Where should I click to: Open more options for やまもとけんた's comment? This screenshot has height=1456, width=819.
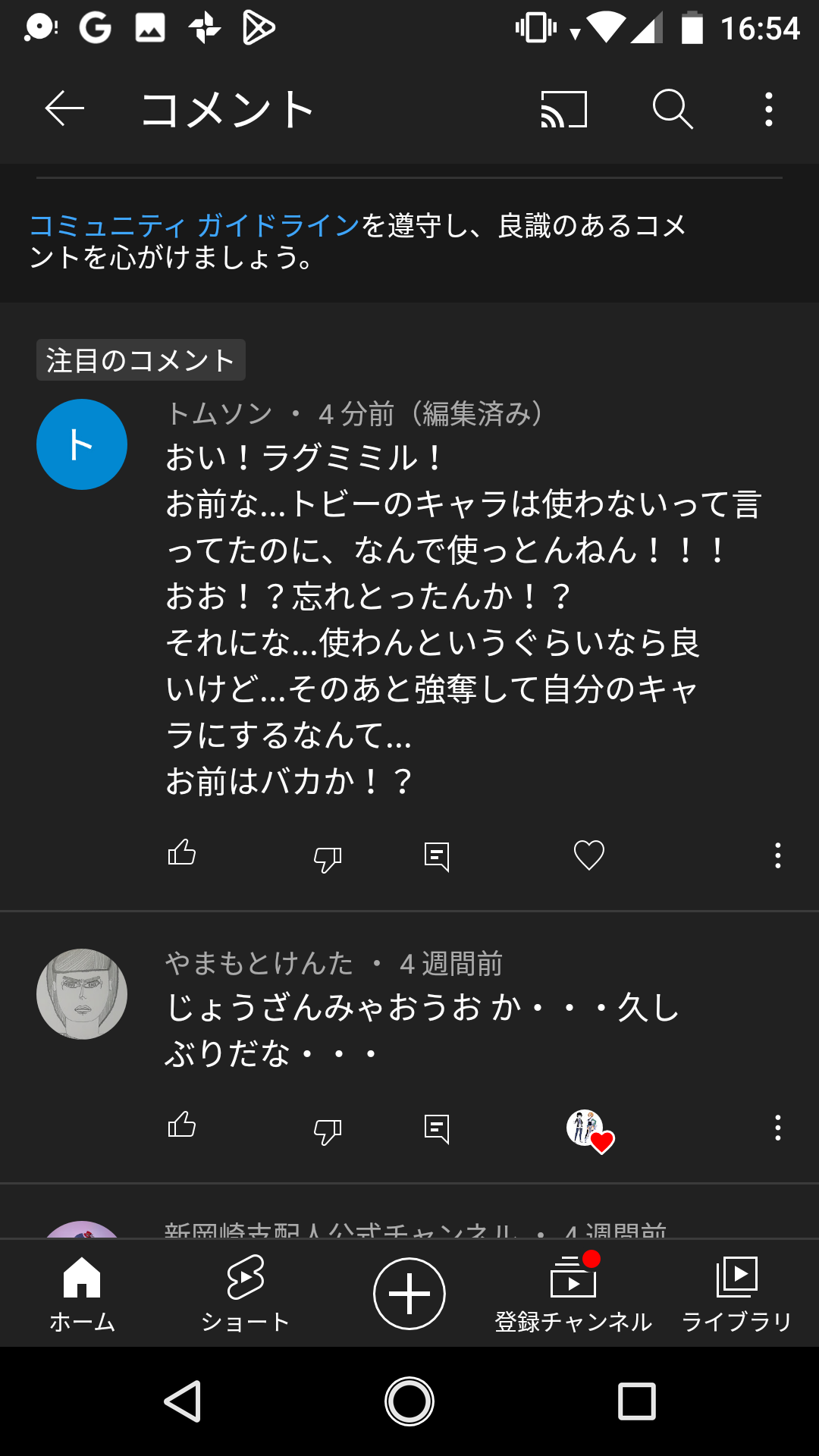click(777, 1128)
